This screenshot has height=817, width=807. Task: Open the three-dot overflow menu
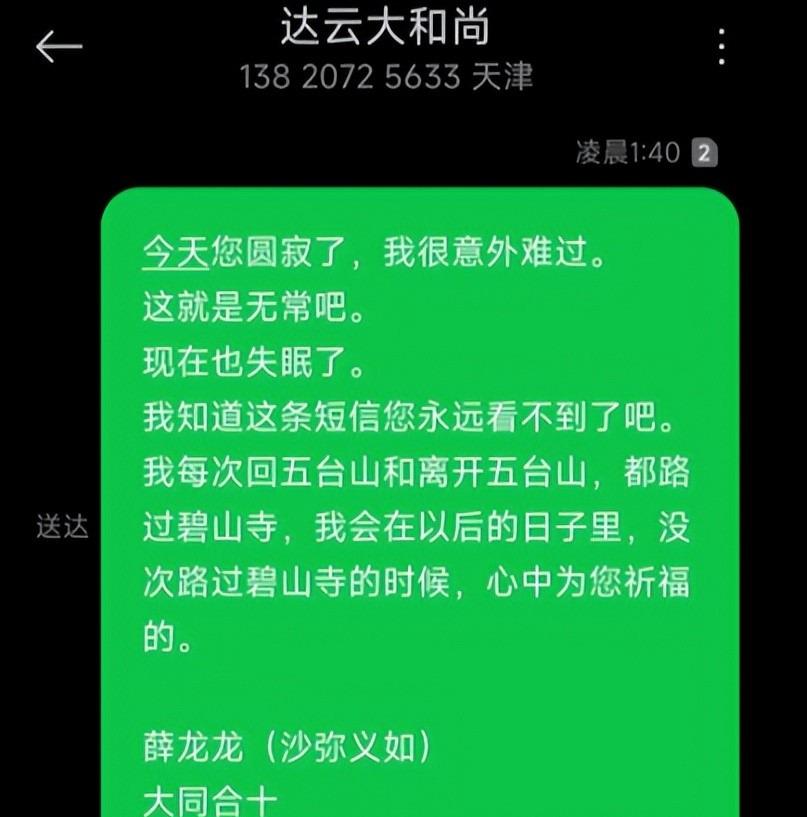pyautogui.click(x=721, y=47)
